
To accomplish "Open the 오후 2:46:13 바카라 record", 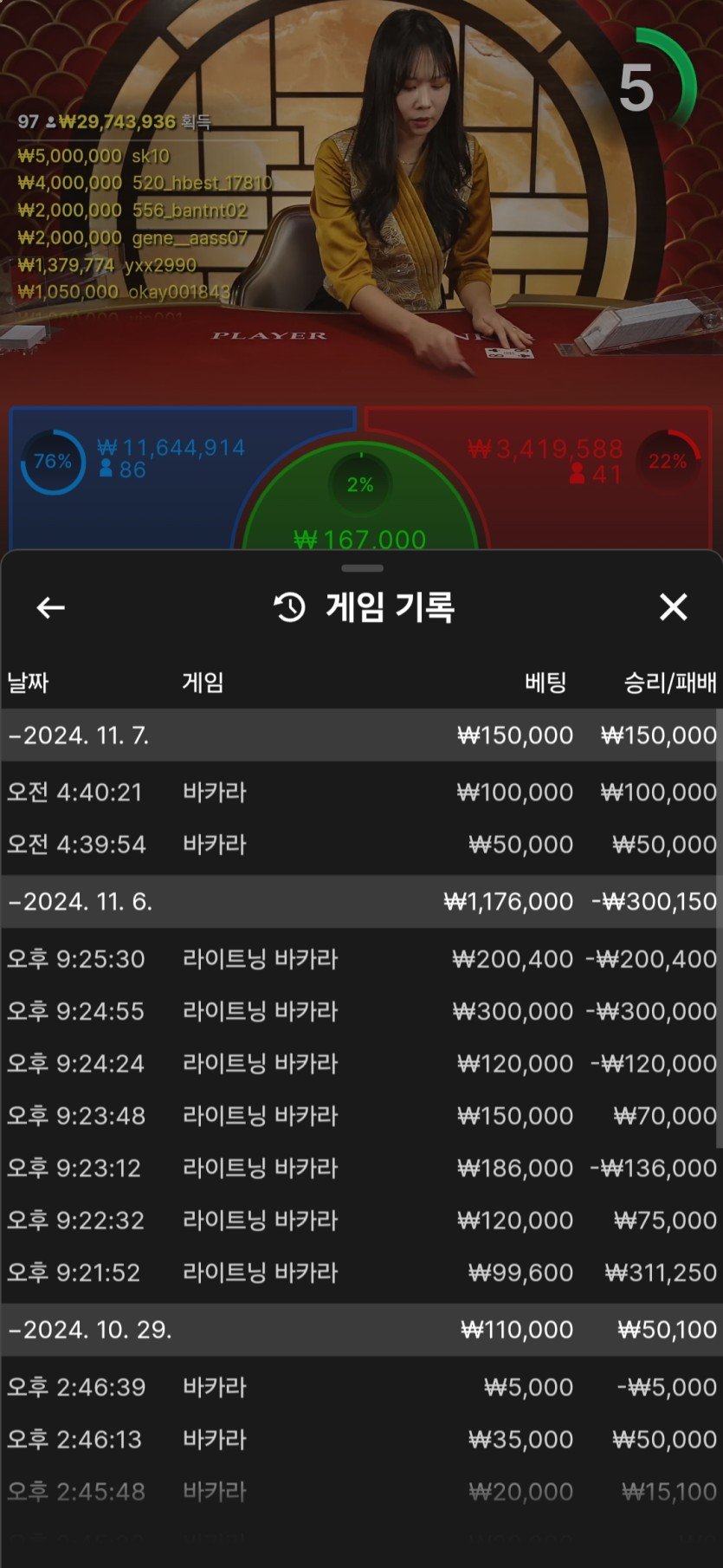I will point(361,1440).
